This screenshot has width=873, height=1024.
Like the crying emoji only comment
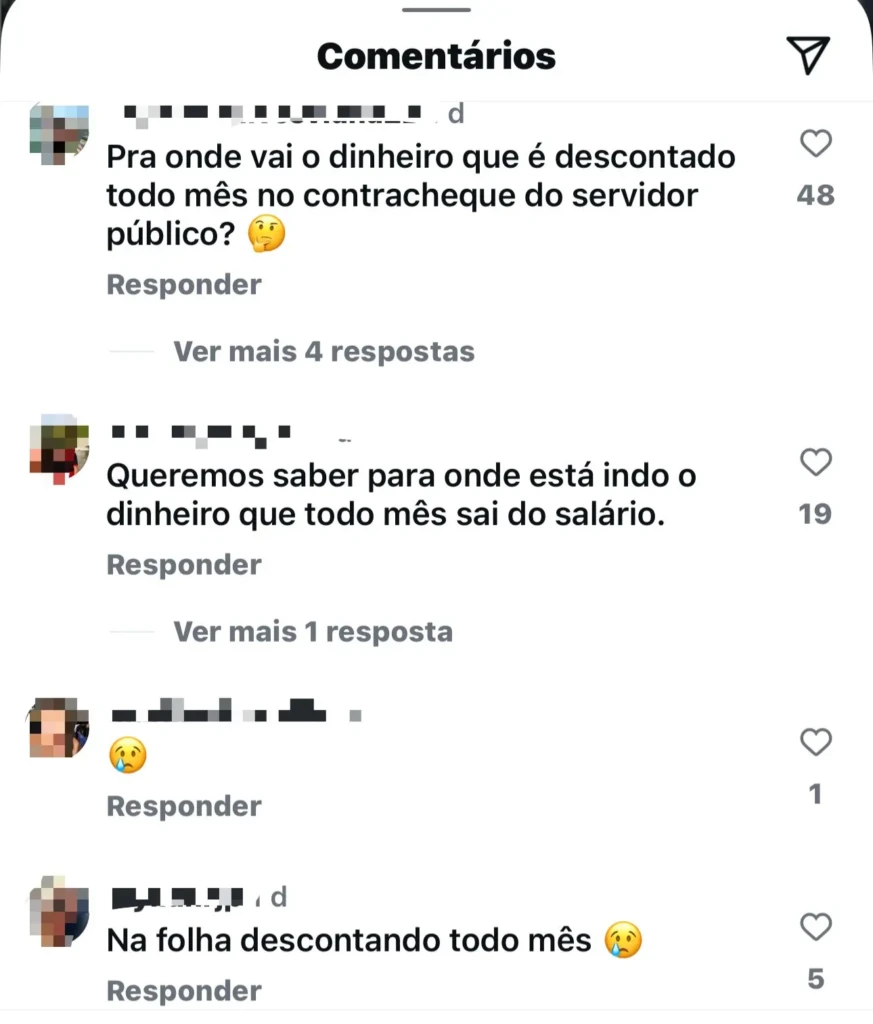[x=816, y=742]
